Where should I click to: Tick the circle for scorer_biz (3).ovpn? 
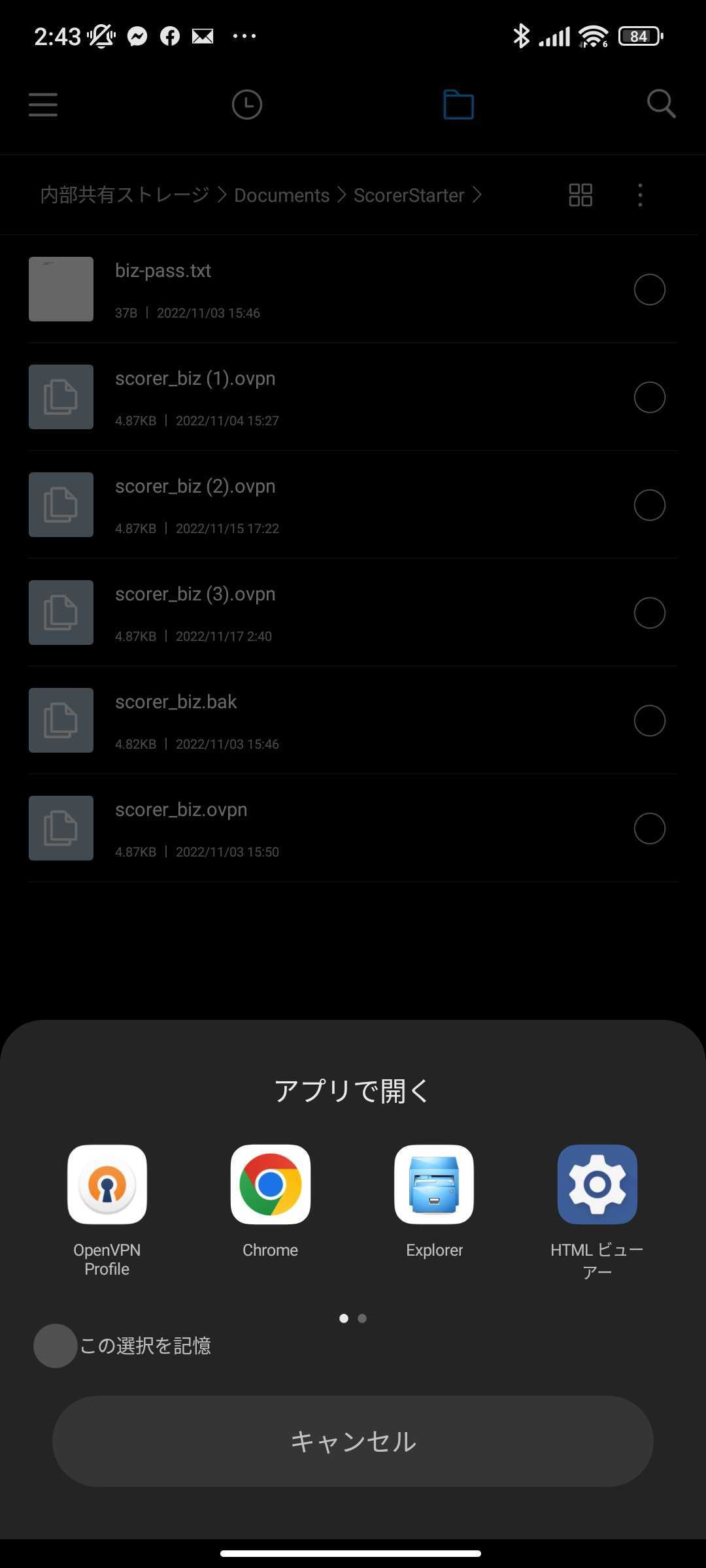650,613
